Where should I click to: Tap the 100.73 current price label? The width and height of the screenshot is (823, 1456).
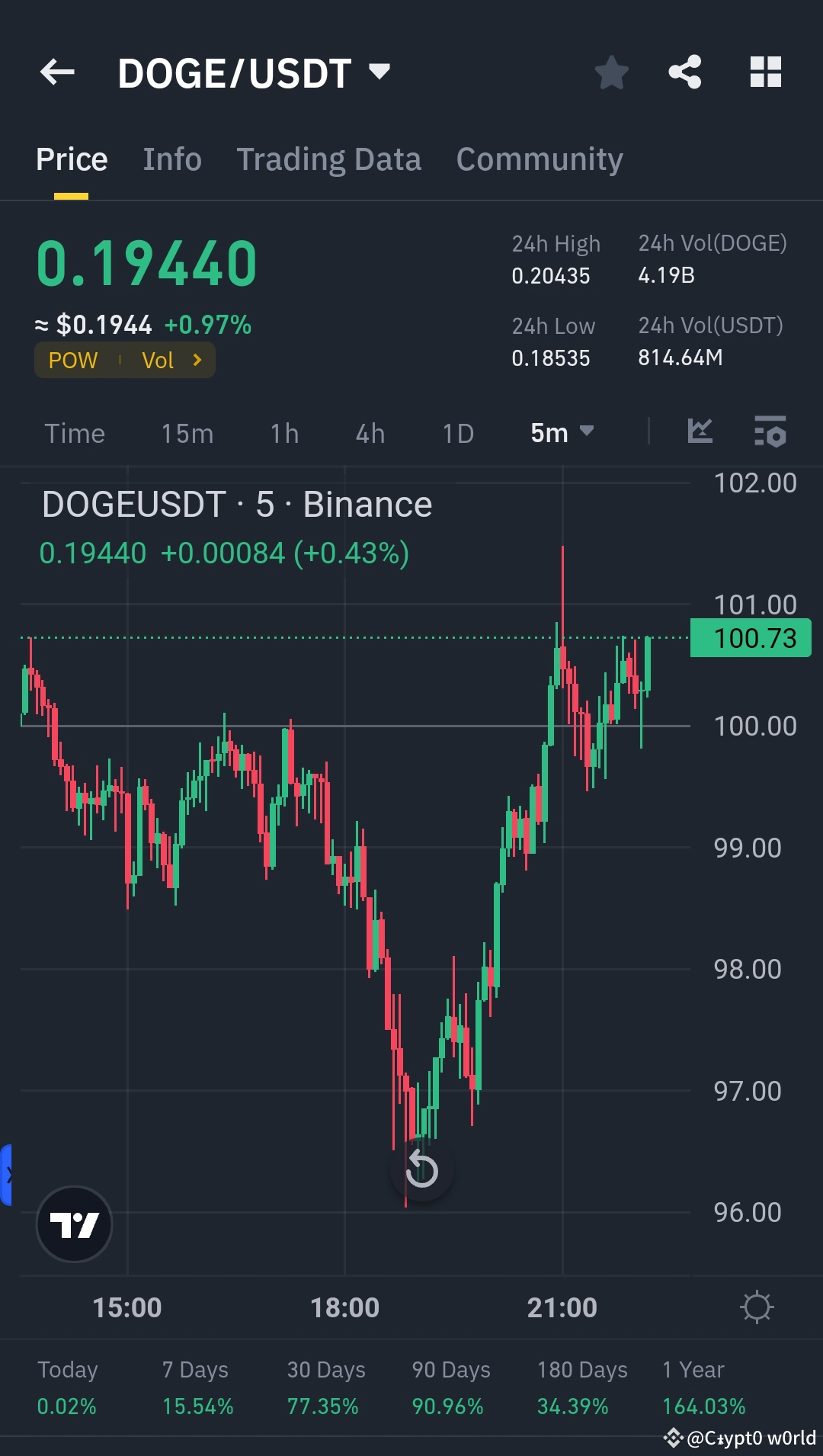tap(750, 638)
